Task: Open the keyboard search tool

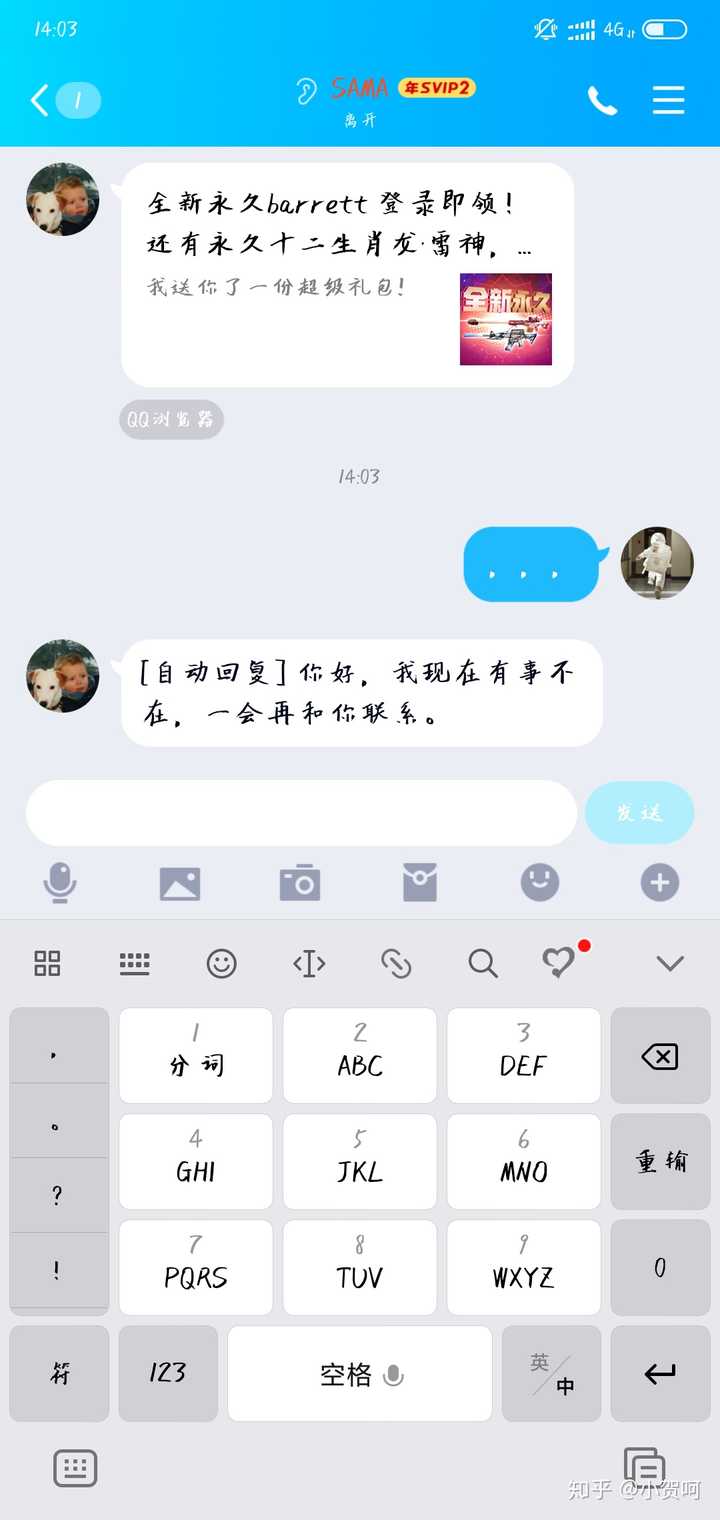Action: pyautogui.click(x=483, y=963)
